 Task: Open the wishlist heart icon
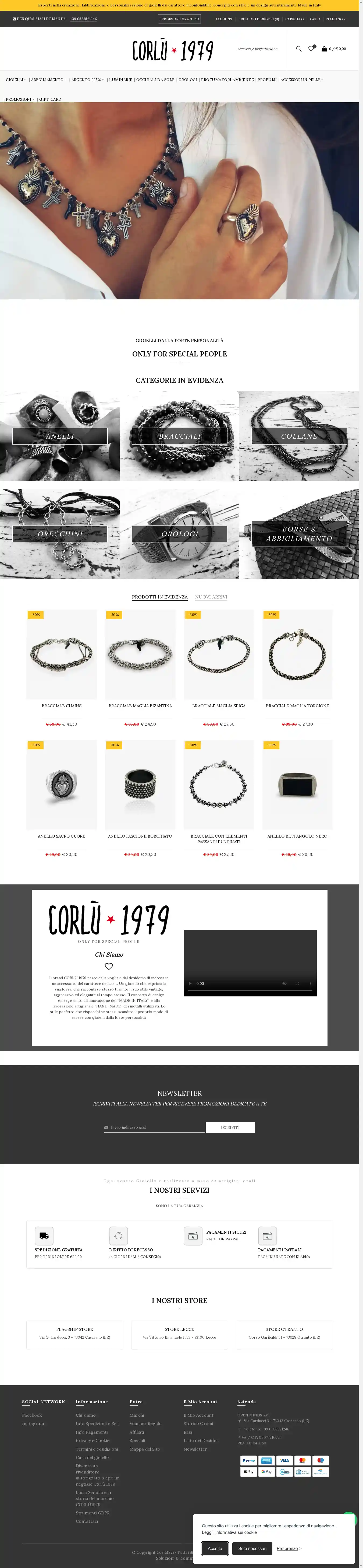tap(311, 49)
